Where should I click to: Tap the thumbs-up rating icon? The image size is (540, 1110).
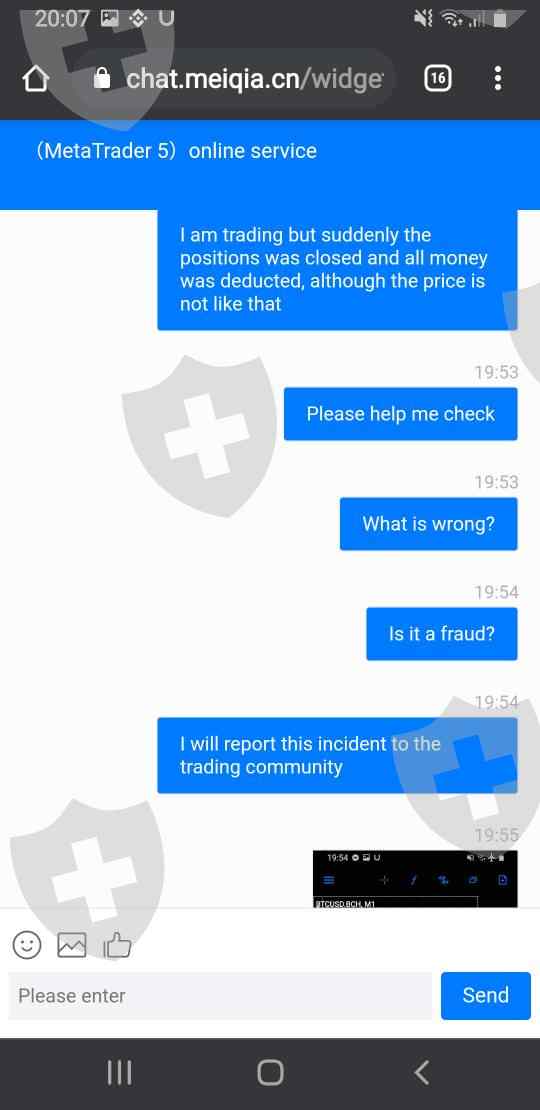(117, 944)
